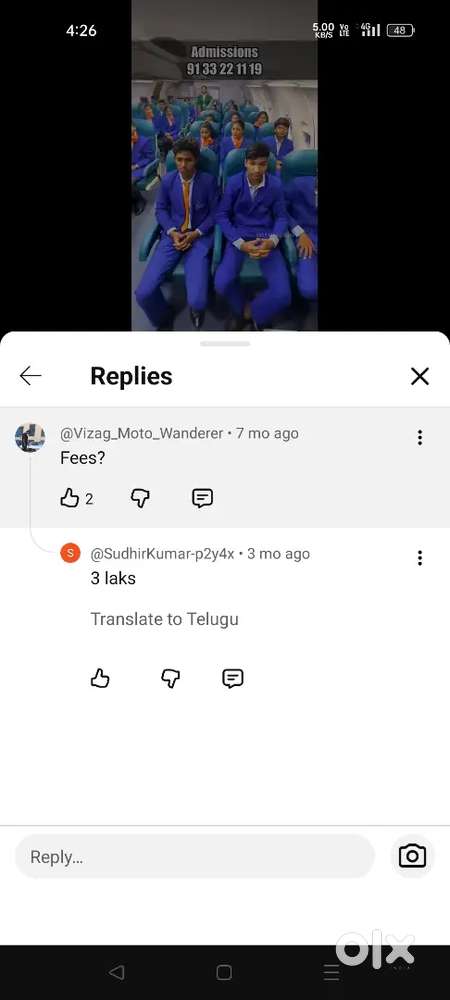The width and height of the screenshot is (450, 1000).
Task: Reply to the "Fees?" comment
Action: tap(203, 498)
